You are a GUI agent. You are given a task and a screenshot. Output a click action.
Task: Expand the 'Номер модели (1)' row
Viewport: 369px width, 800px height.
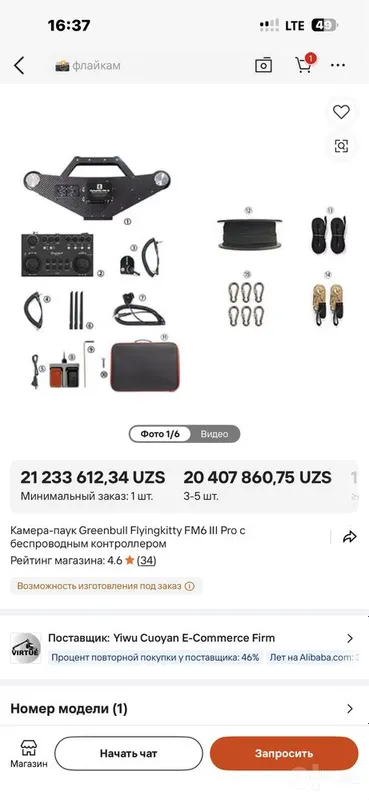pos(184,709)
